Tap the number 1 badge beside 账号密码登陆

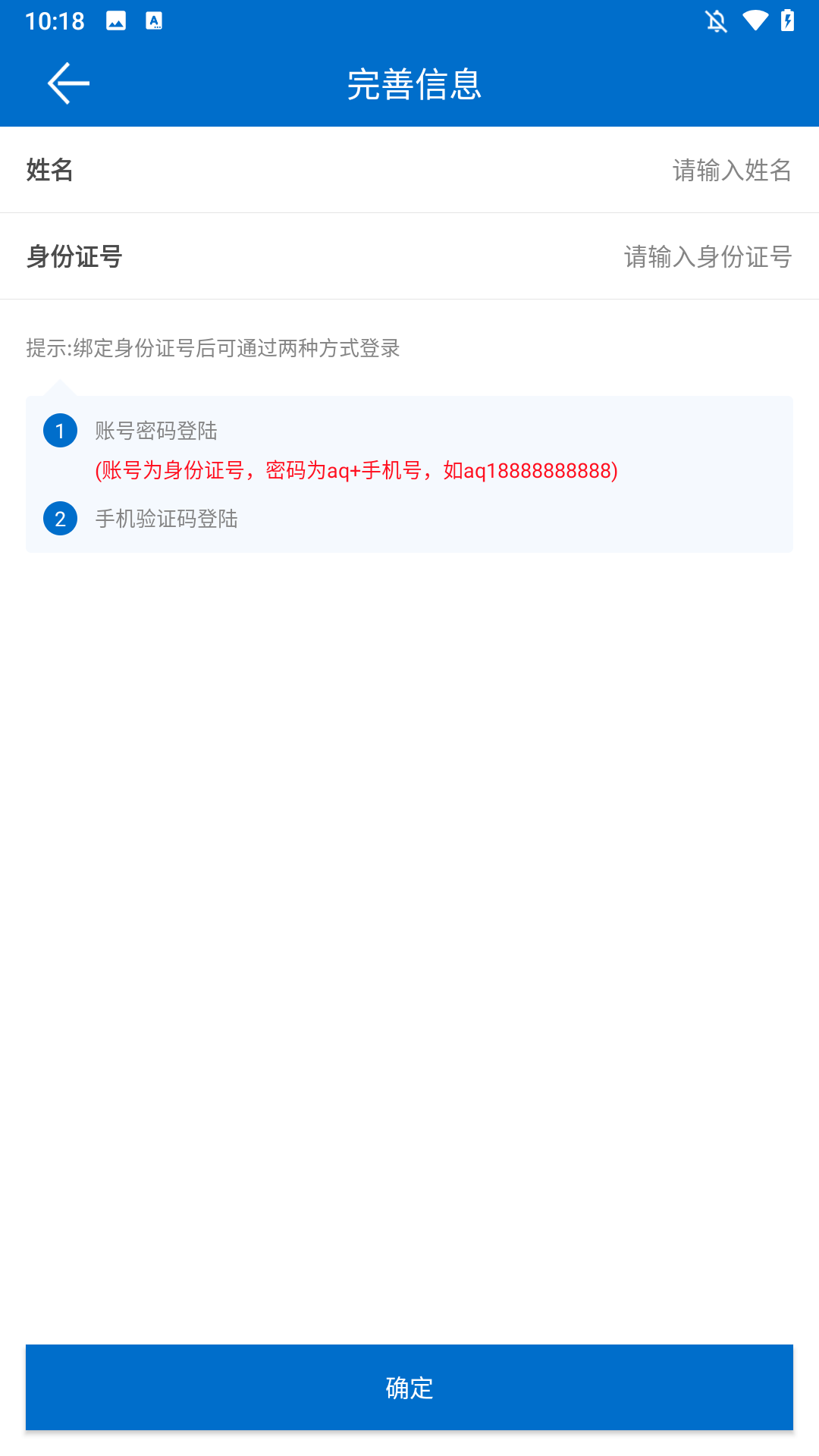(60, 432)
